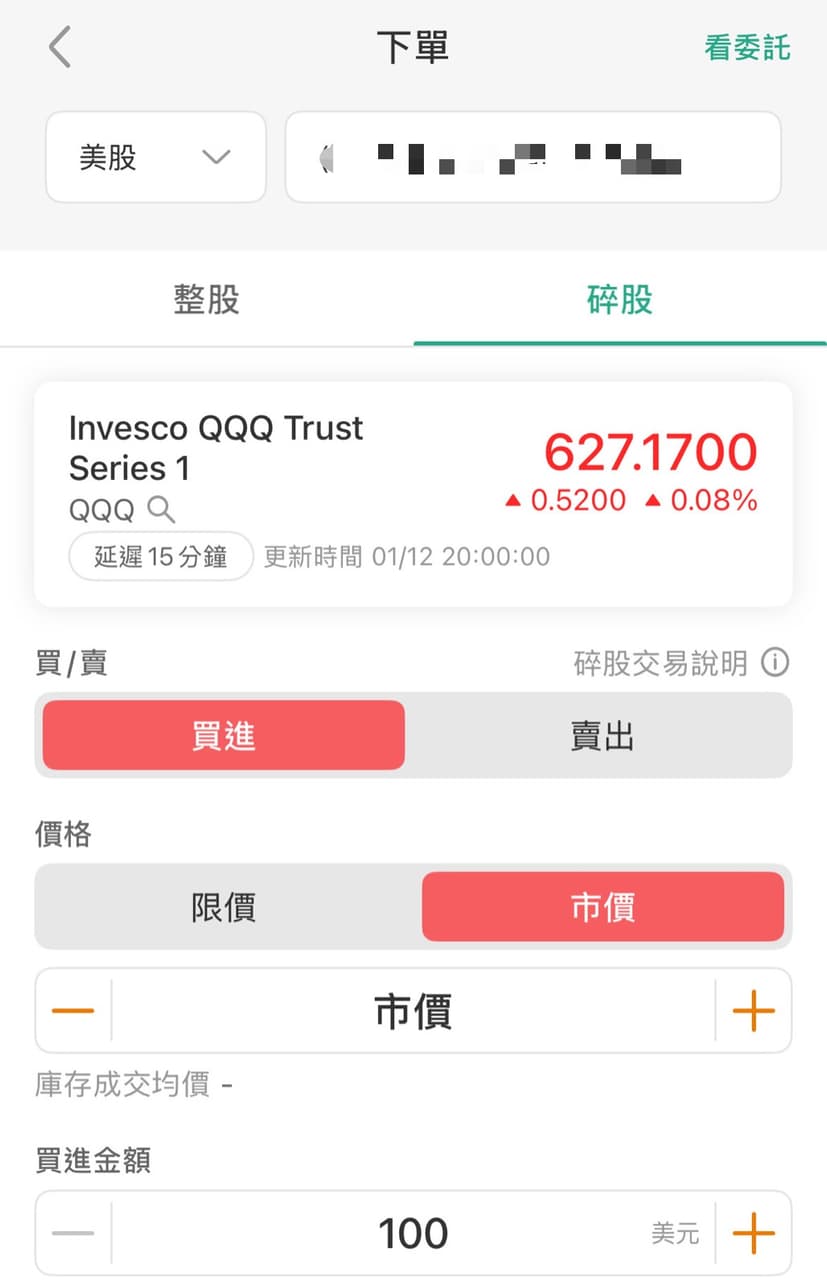Open the 美股 market dropdown

coord(155,157)
